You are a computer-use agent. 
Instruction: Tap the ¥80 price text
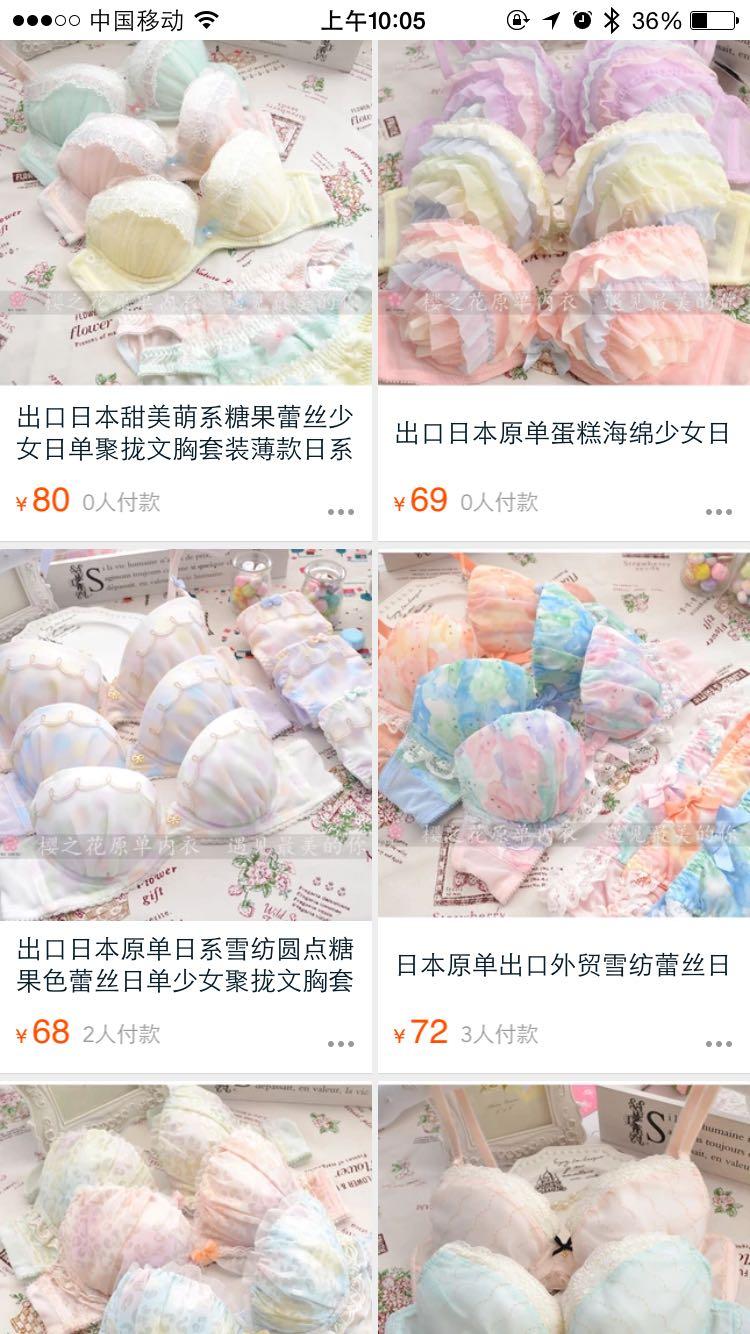coord(44,501)
